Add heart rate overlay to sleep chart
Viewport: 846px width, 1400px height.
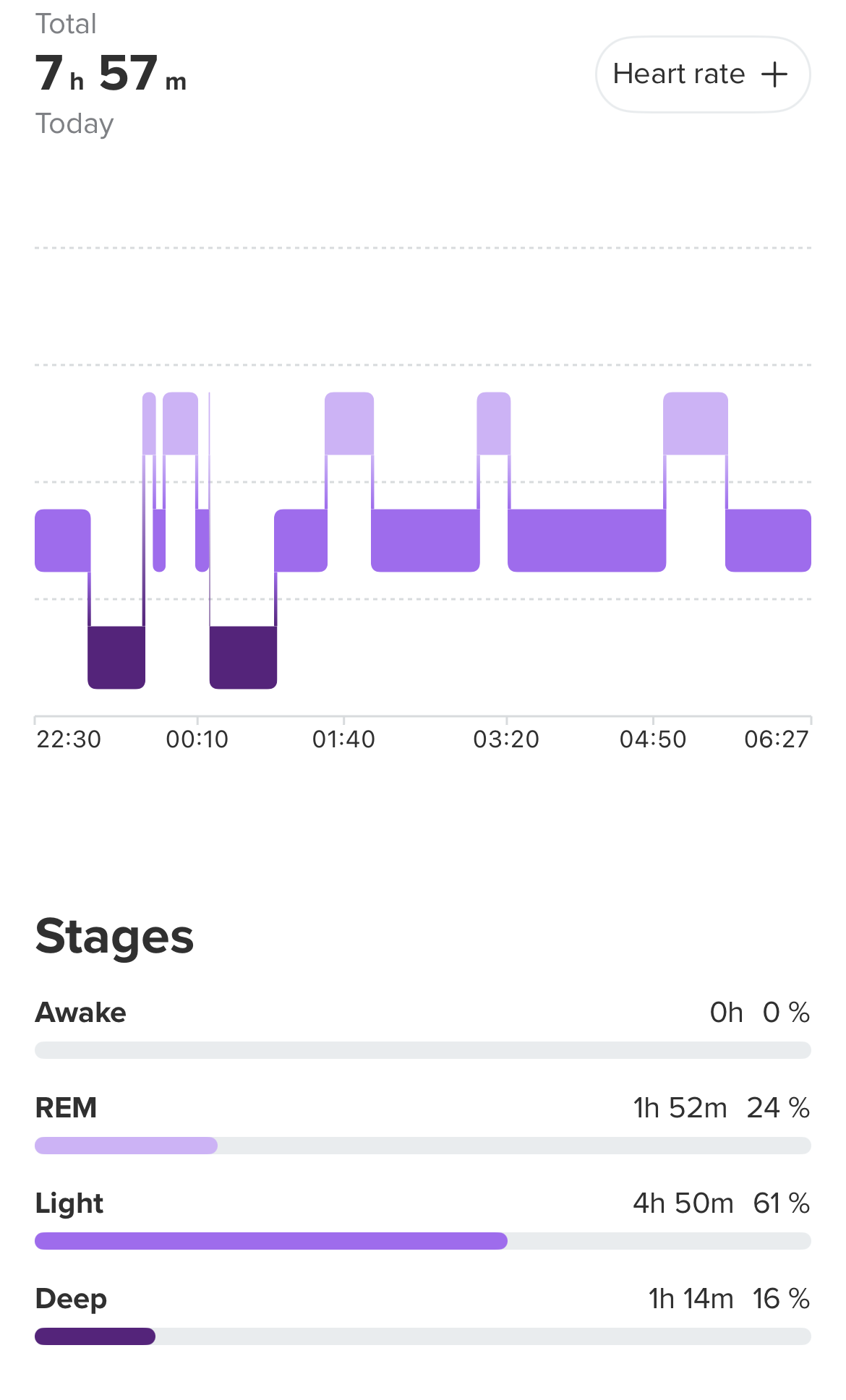701,74
